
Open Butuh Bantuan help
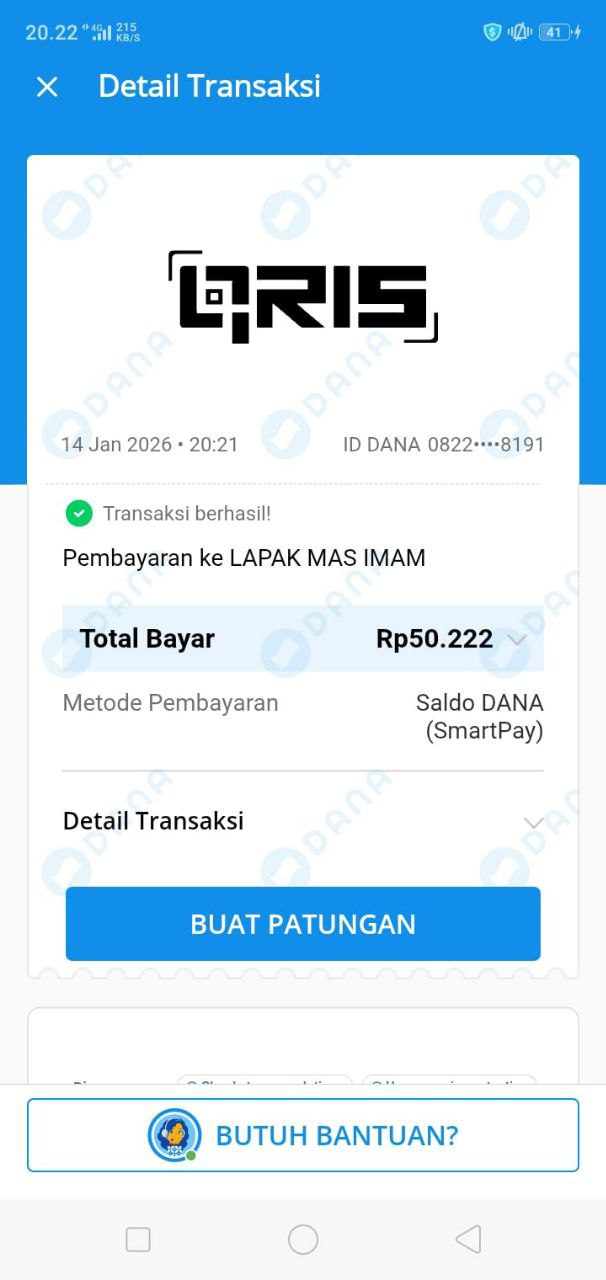303,1135
